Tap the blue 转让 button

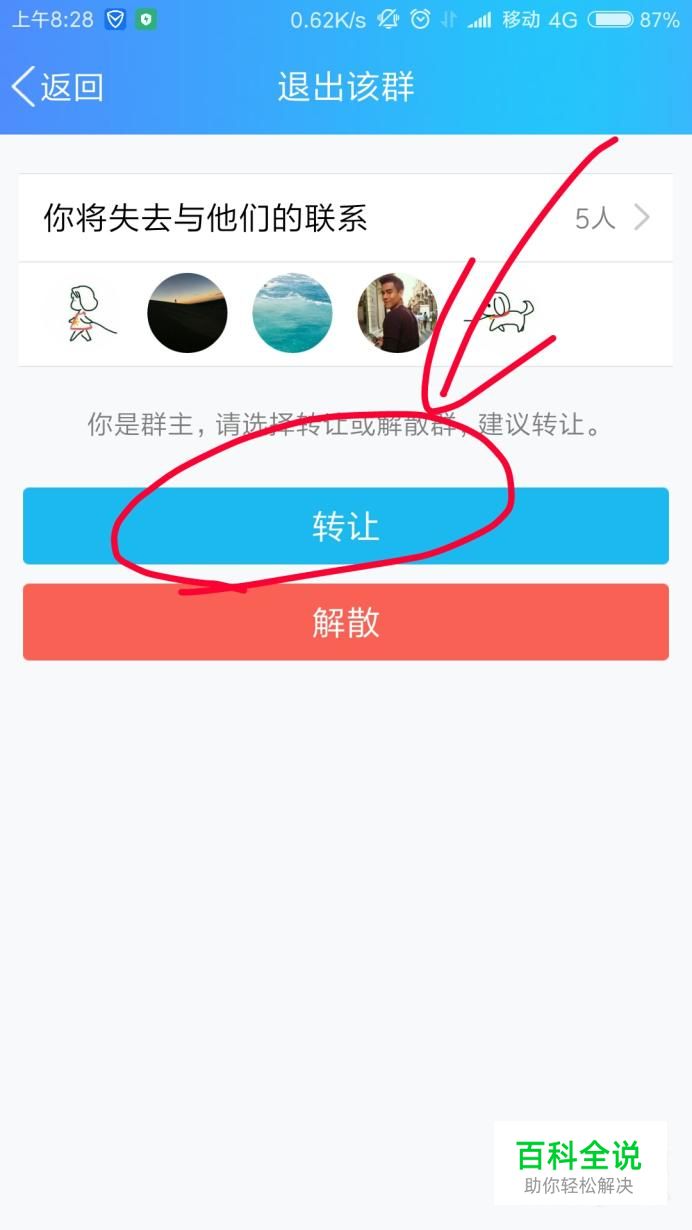tap(345, 526)
